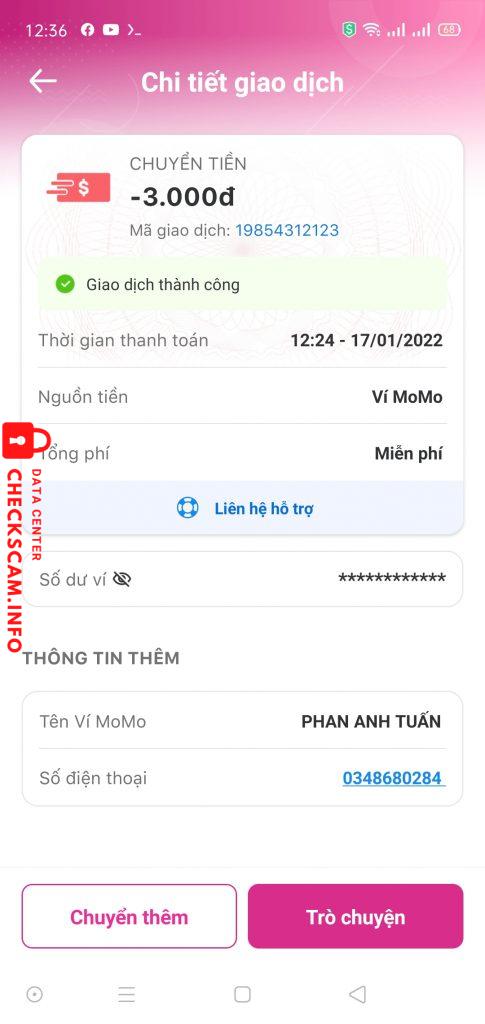Tap Chuyển thêm to transfer more
Screen dimensions: 485x1024
tap(129, 916)
